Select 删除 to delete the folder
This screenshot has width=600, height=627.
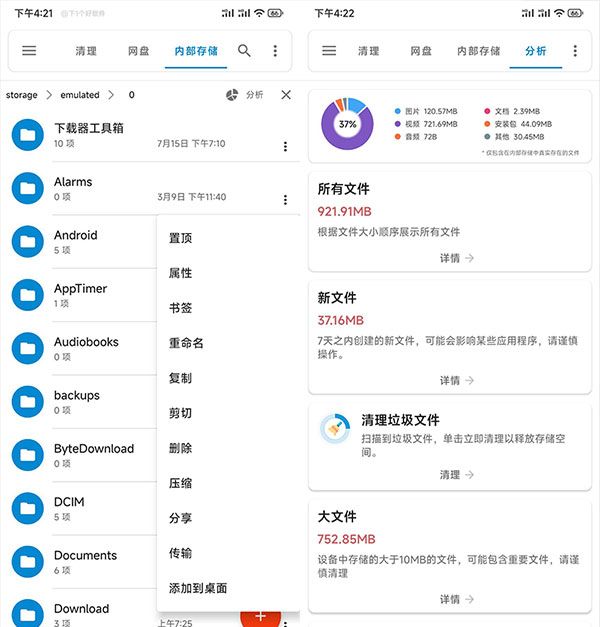tap(181, 448)
